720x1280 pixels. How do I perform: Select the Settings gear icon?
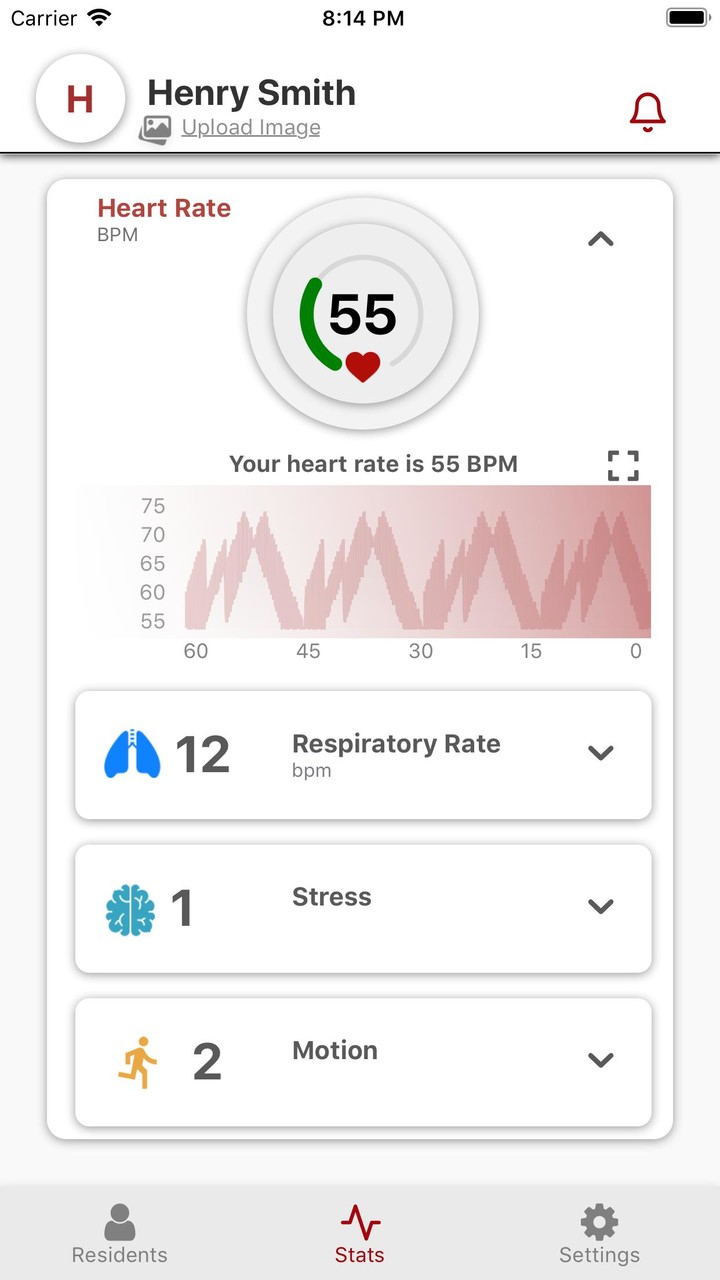tap(598, 1221)
